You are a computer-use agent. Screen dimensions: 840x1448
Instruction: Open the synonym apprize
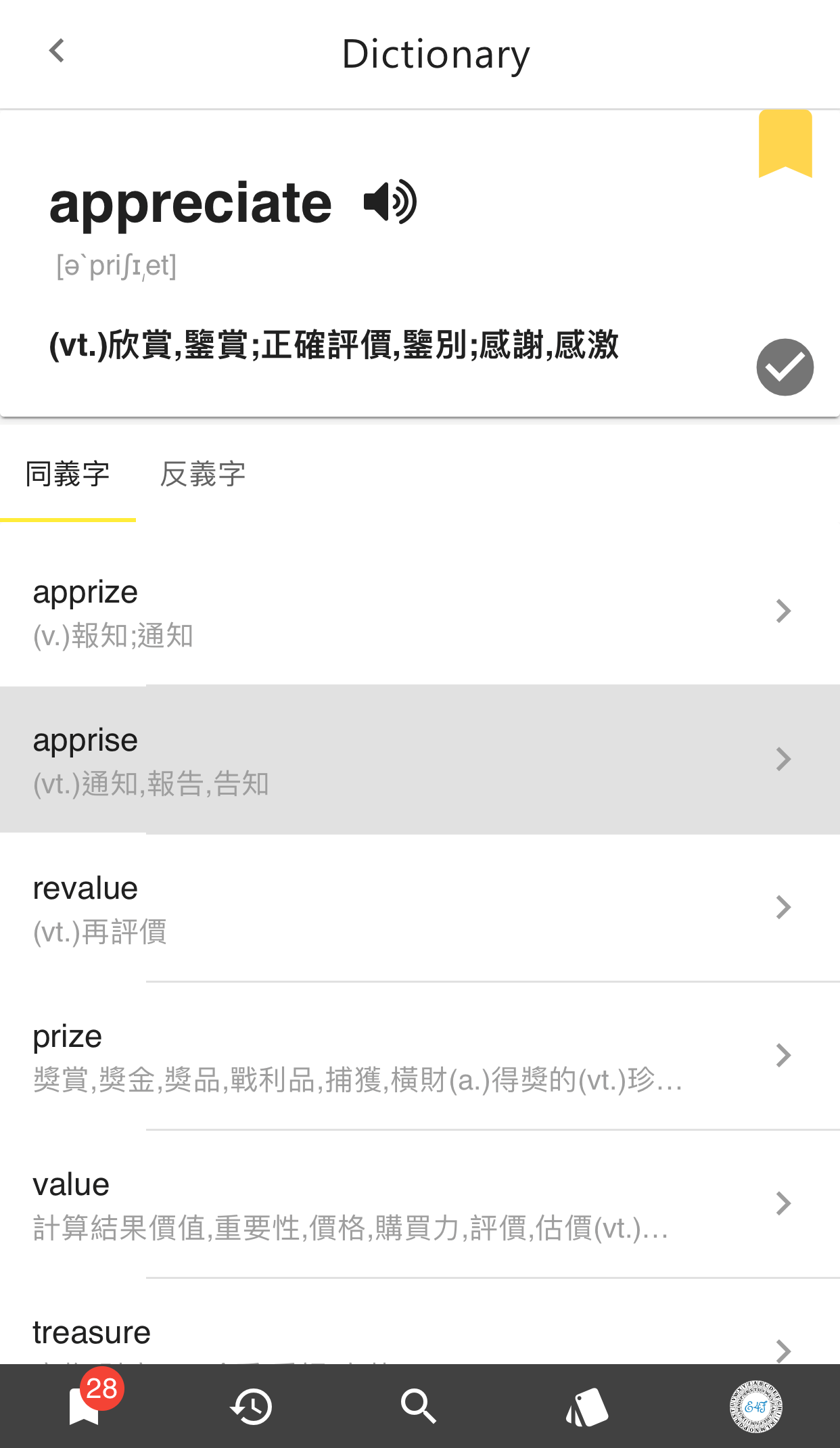tap(419, 611)
